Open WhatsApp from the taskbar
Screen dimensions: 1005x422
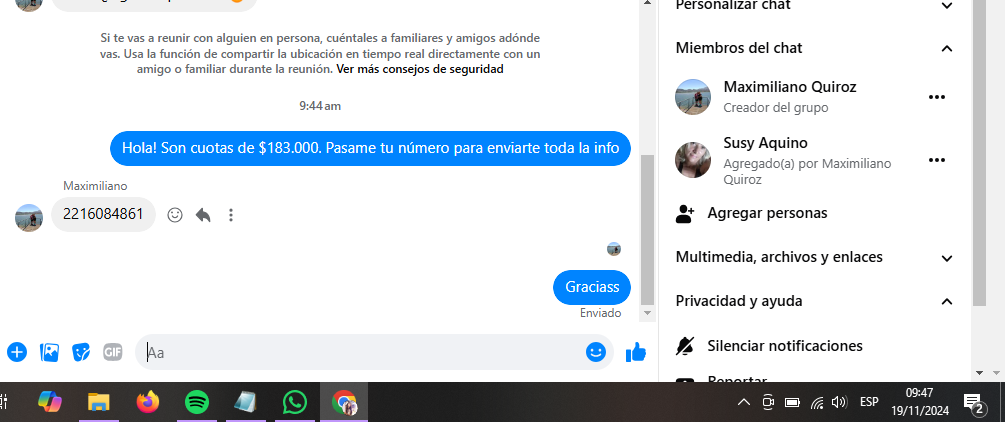point(295,403)
